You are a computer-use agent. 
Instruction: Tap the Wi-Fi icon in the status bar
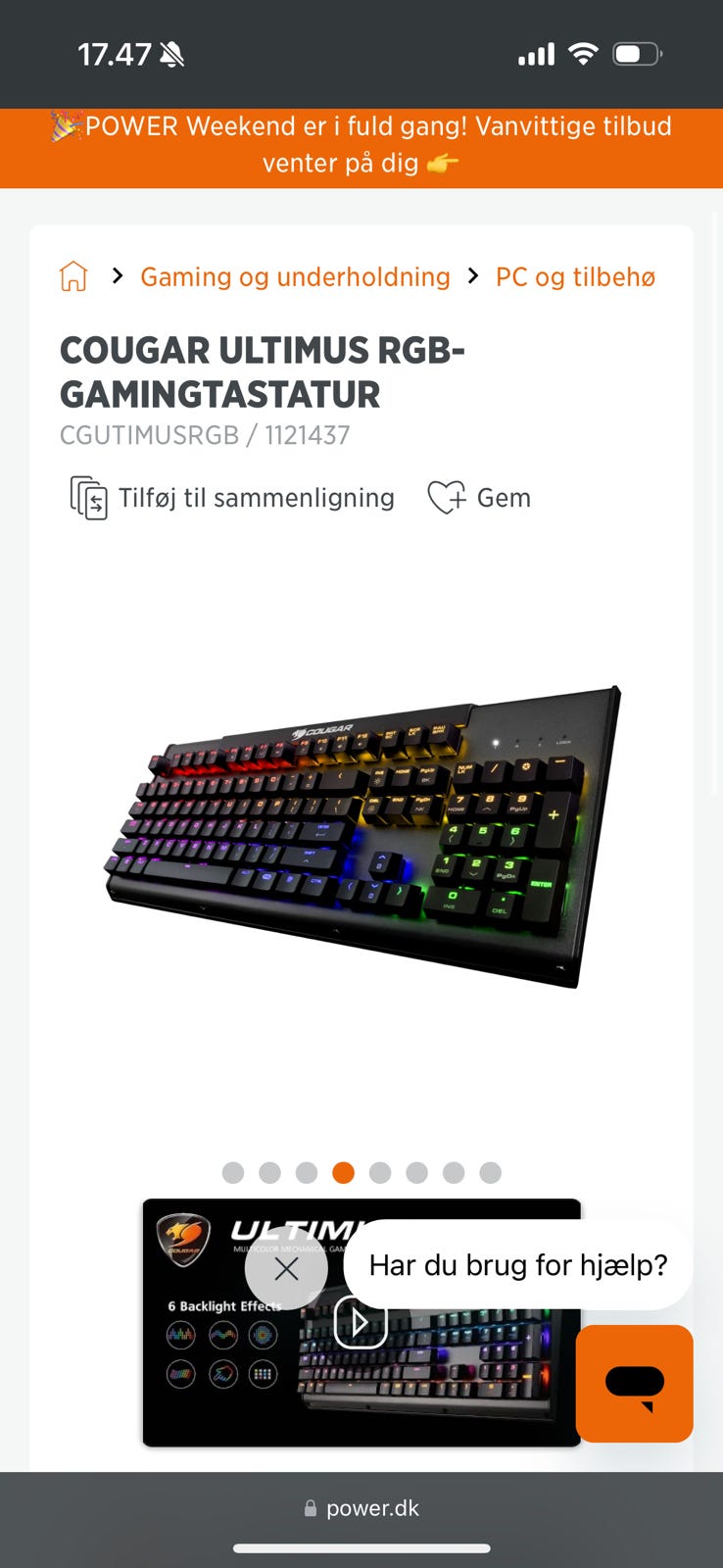pyautogui.click(x=584, y=54)
